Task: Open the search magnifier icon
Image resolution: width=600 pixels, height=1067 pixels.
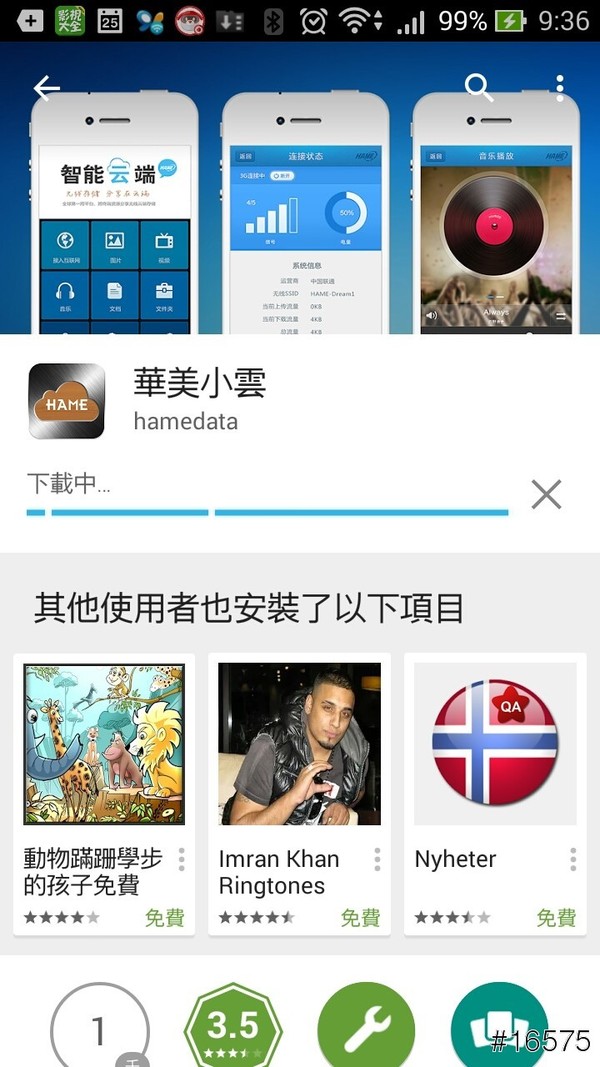Action: 480,88
